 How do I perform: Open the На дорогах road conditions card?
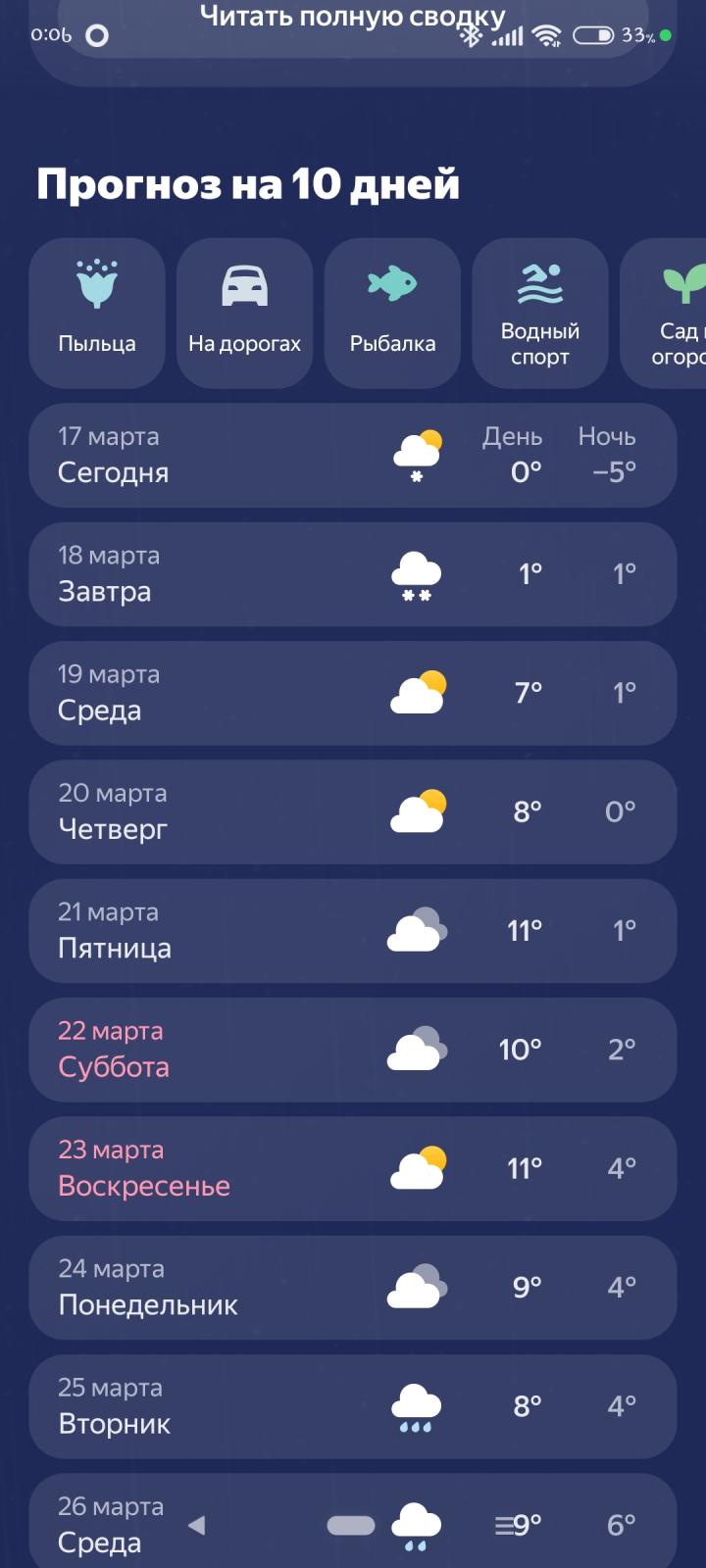(x=244, y=313)
